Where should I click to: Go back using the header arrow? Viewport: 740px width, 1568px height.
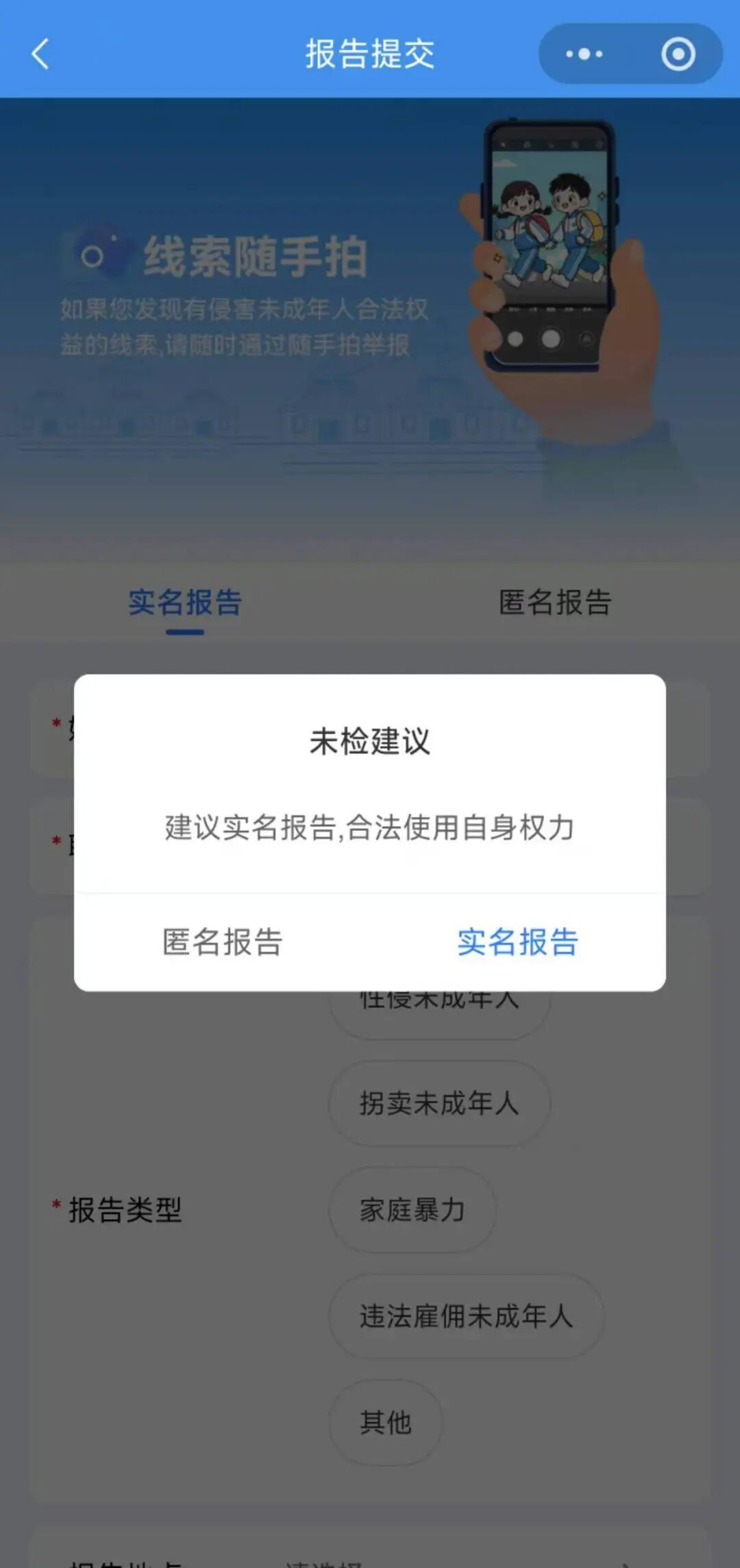pos(41,54)
